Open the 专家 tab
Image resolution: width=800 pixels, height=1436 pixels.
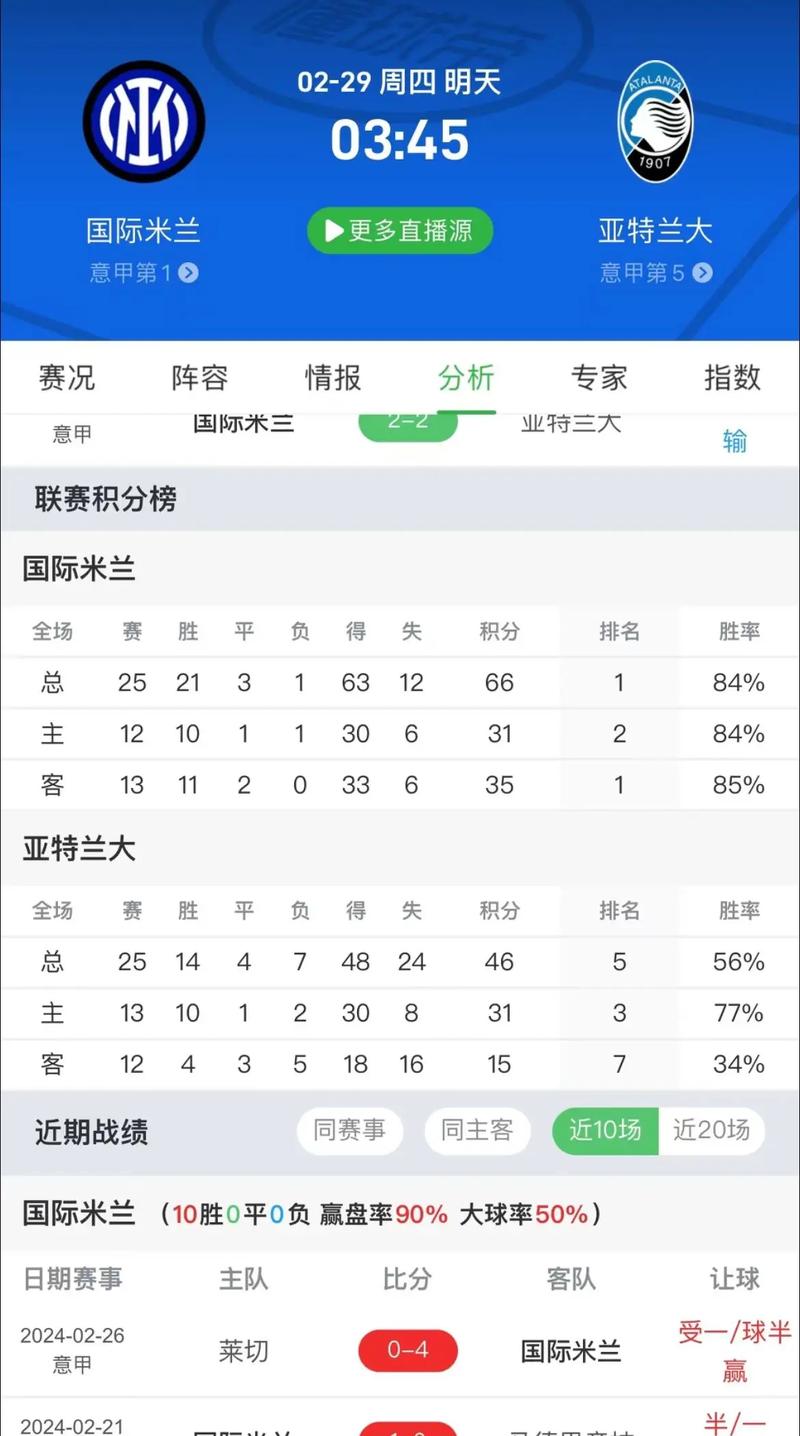click(599, 378)
